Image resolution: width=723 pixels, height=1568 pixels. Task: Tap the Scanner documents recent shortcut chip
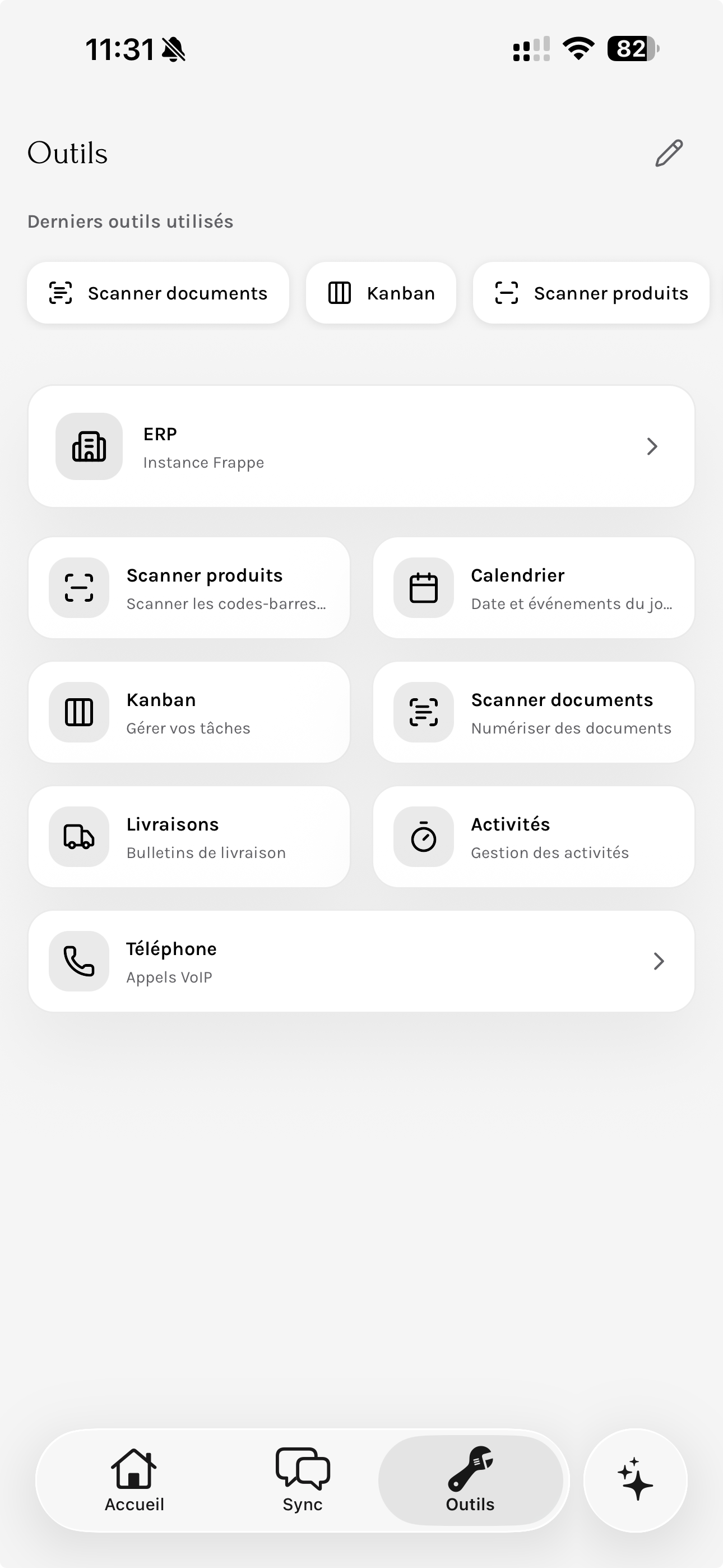[x=159, y=293]
